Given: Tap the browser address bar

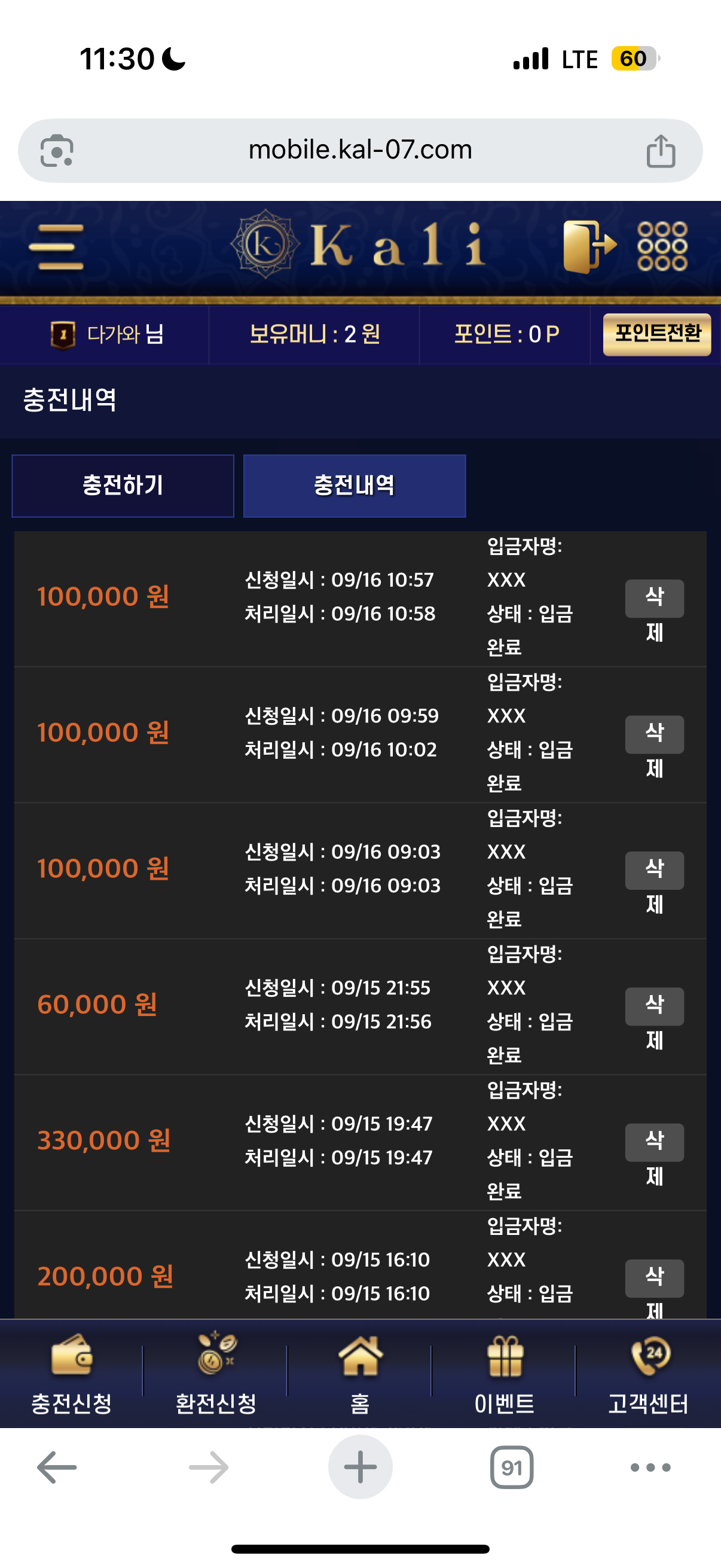Looking at the screenshot, I should coord(360,150).
